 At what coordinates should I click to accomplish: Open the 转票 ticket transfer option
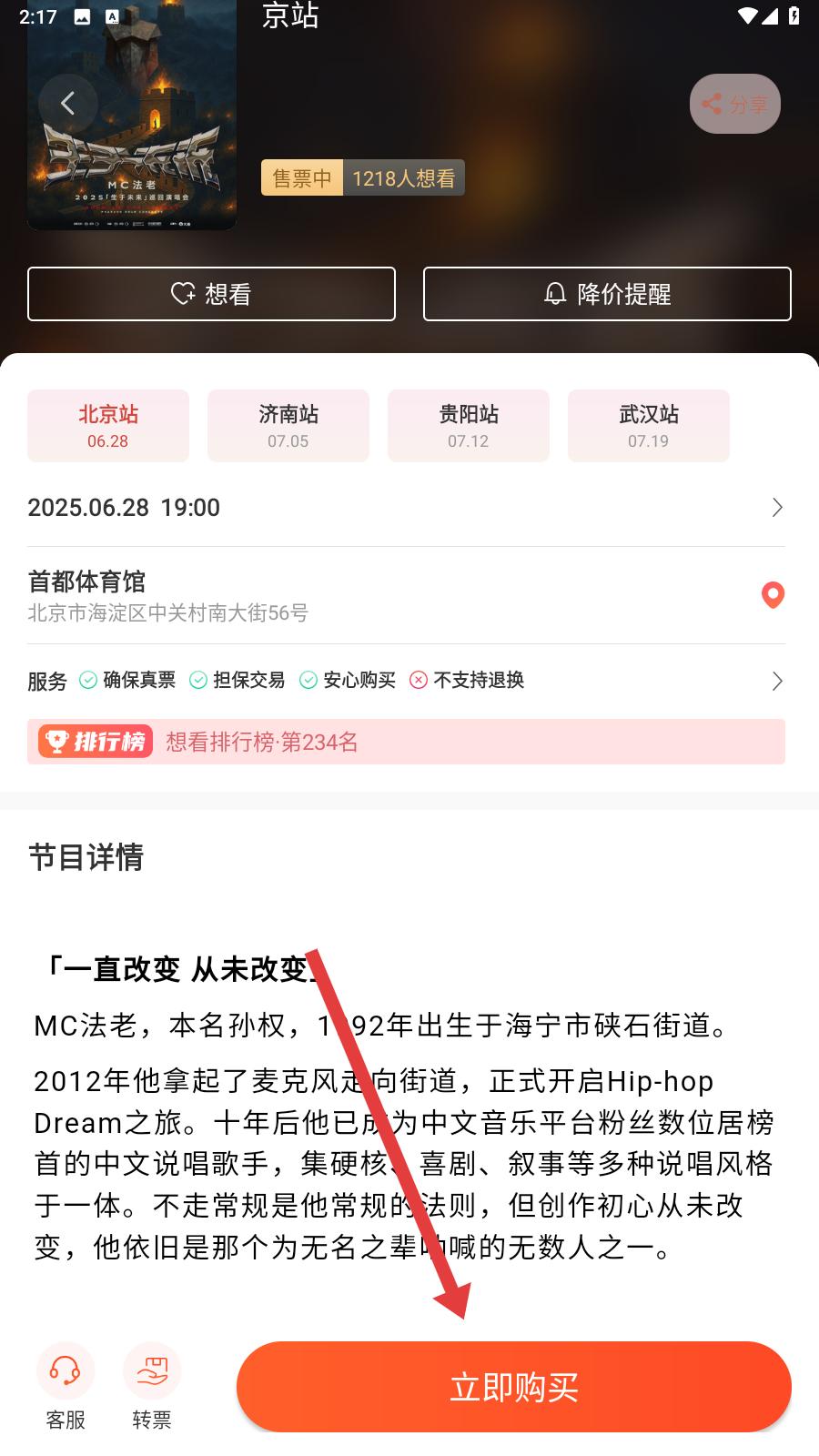(x=152, y=1386)
